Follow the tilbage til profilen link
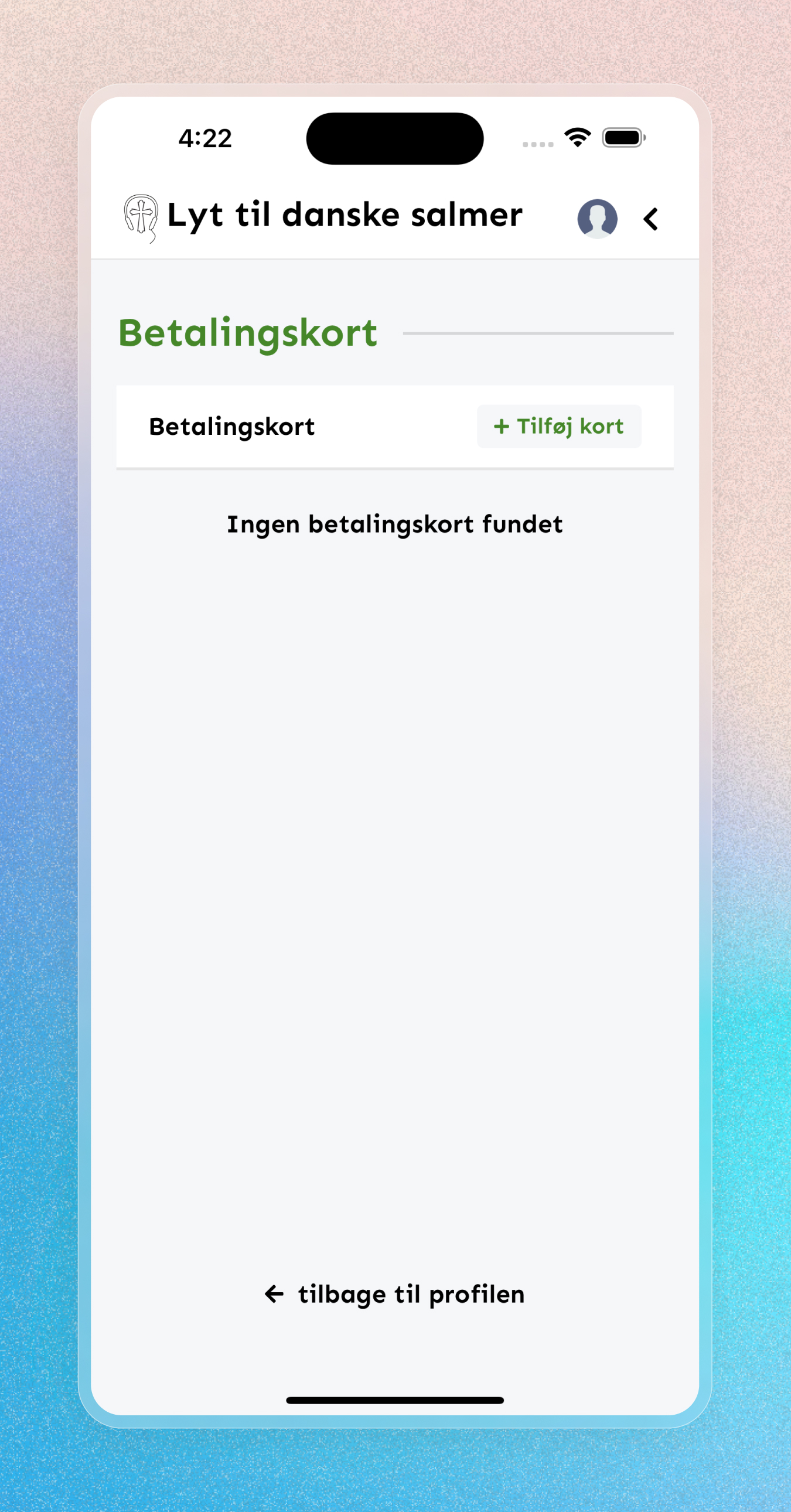 pos(411,1293)
